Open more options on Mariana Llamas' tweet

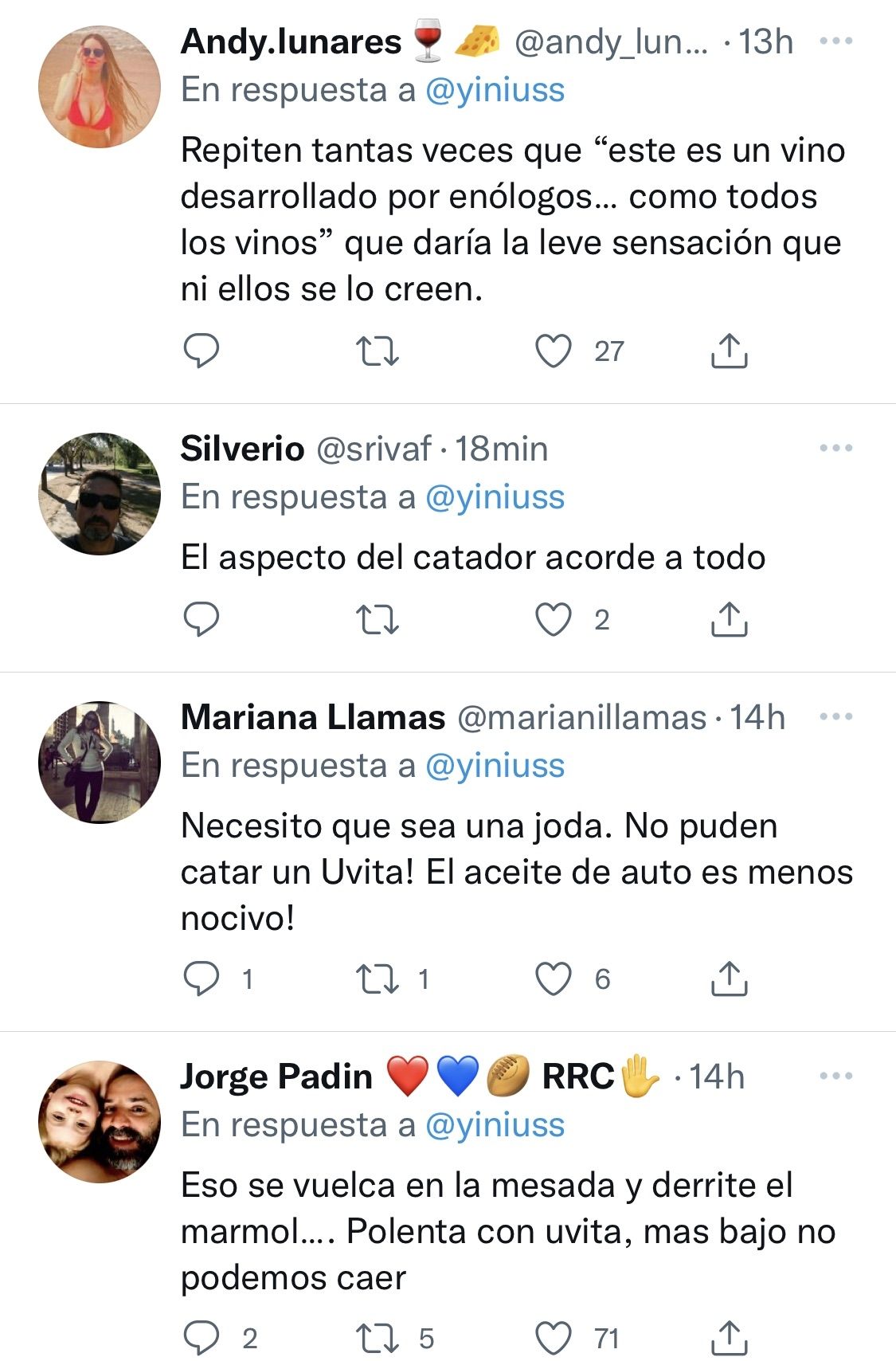coord(835,717)
